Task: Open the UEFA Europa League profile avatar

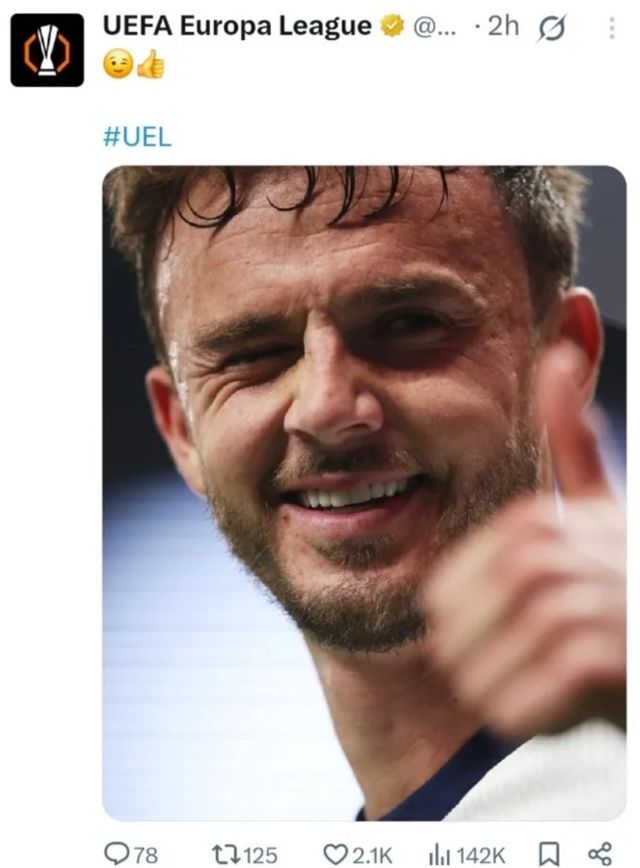Action: [x=47, y=49]
